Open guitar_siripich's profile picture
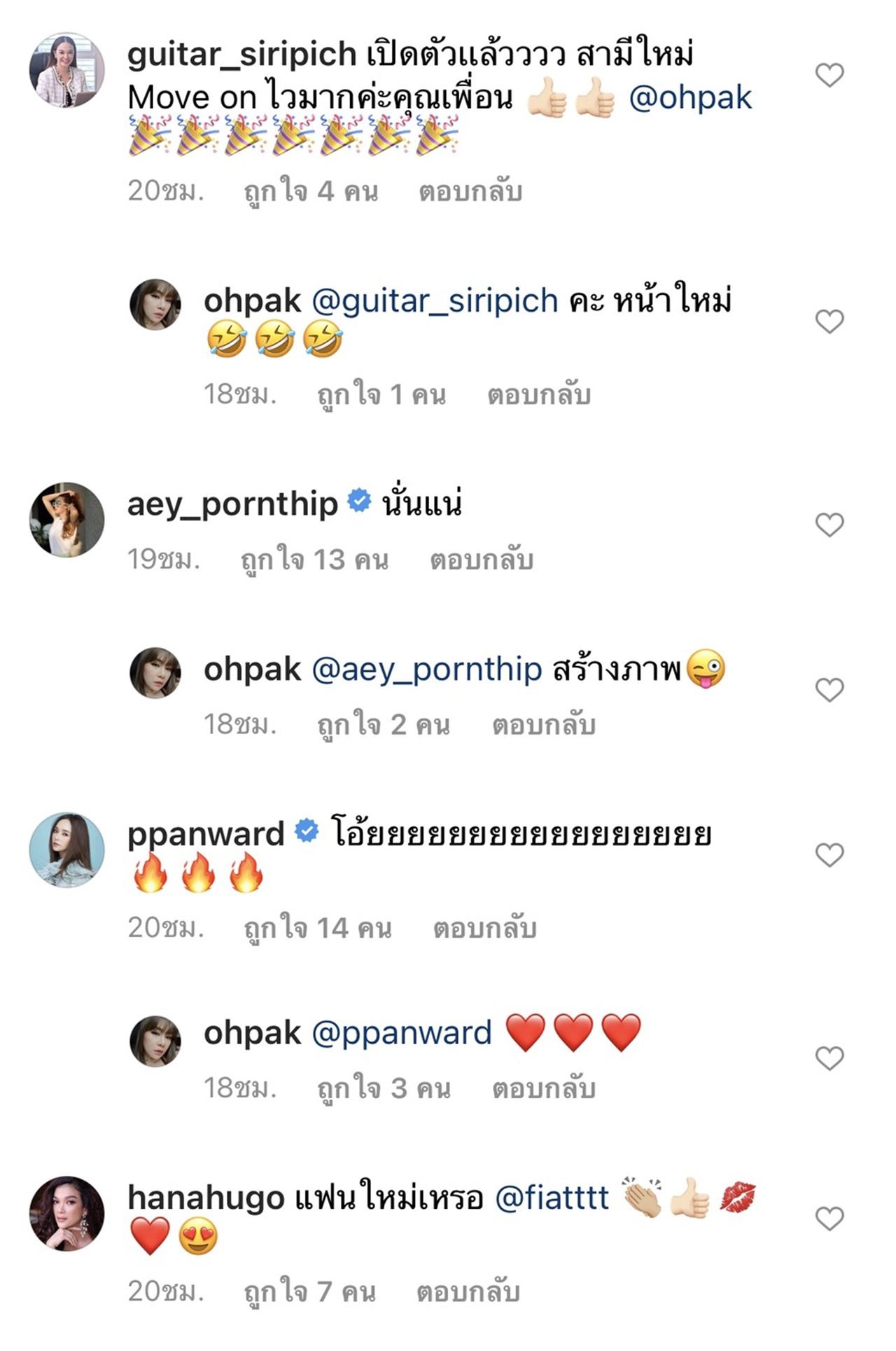Screen dimensions: 896x1351 [66, 70]
